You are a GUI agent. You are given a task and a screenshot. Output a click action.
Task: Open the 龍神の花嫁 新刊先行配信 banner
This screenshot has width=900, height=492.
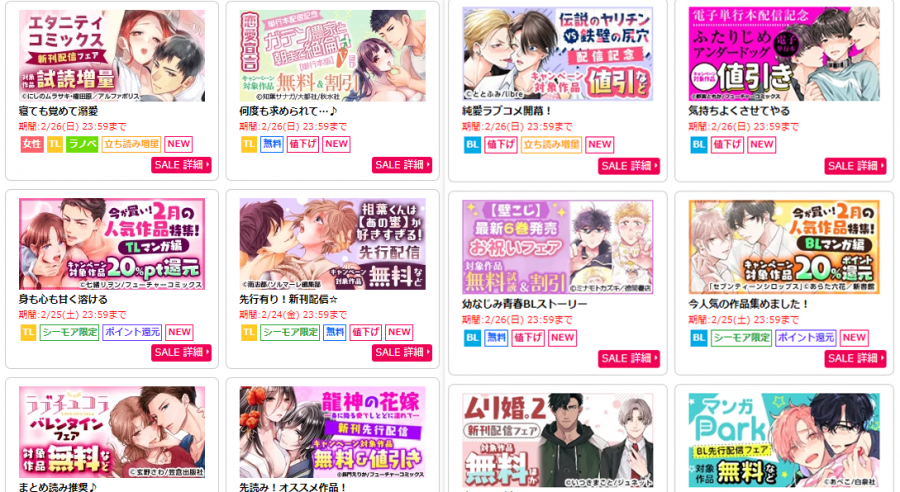[332, 432]
